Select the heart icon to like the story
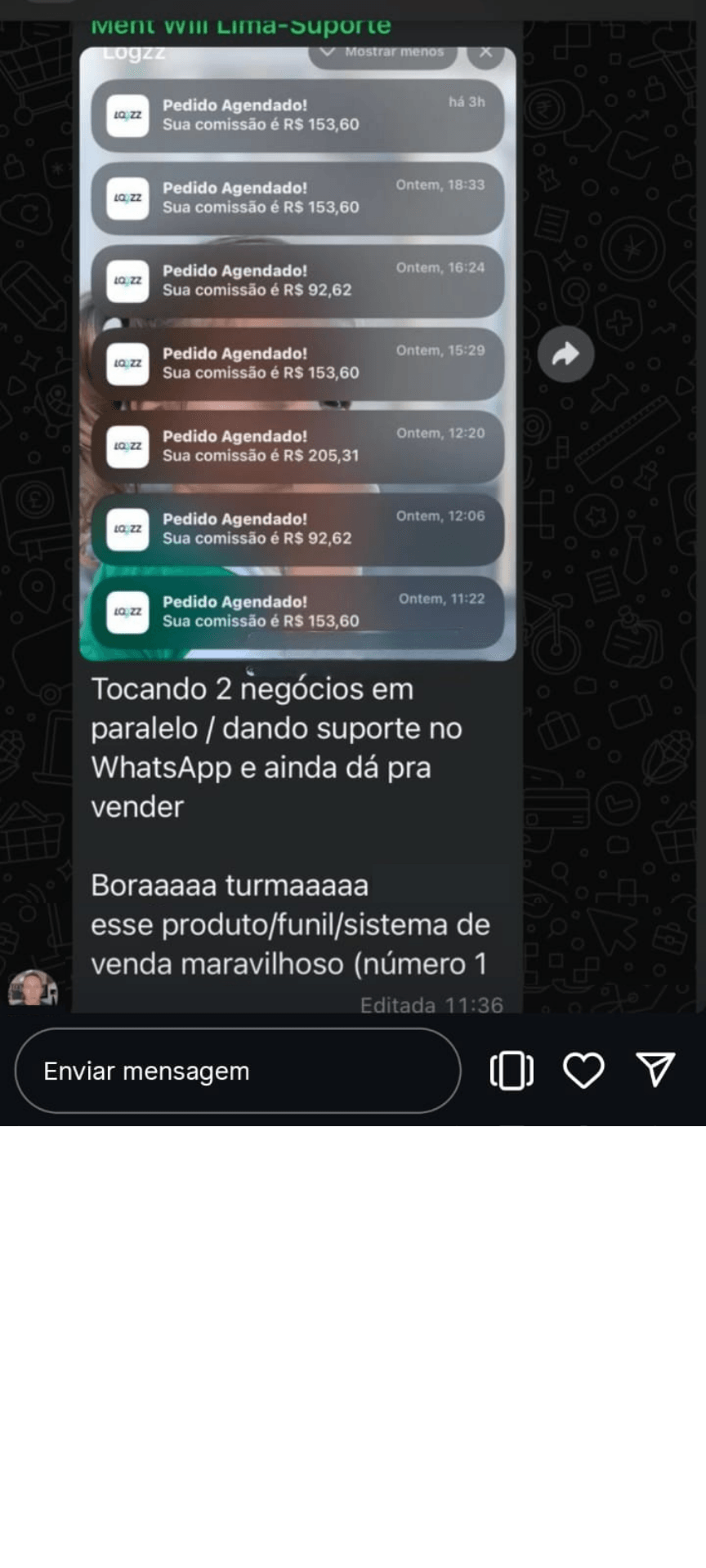The height and width of the screenshot is (1568, 706). 583,1071
